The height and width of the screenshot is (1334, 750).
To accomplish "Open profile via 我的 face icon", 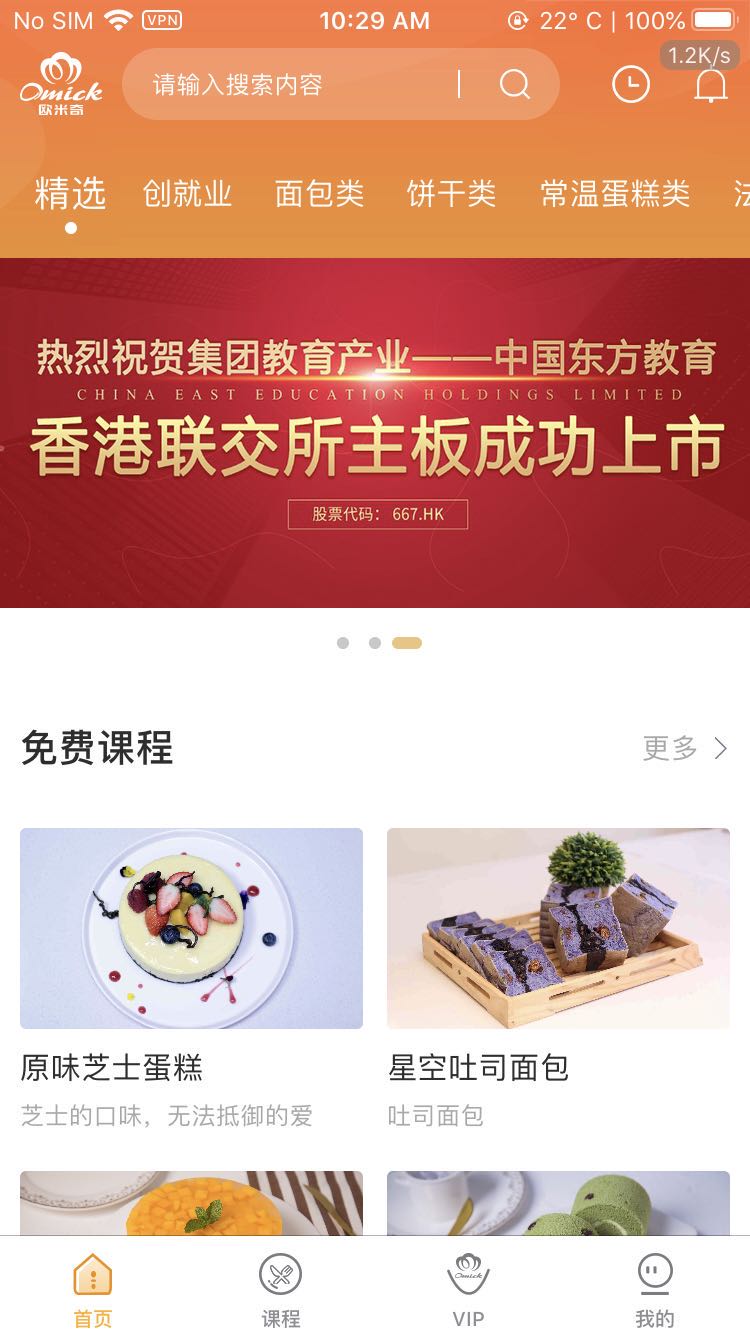I will (655, 1274).
